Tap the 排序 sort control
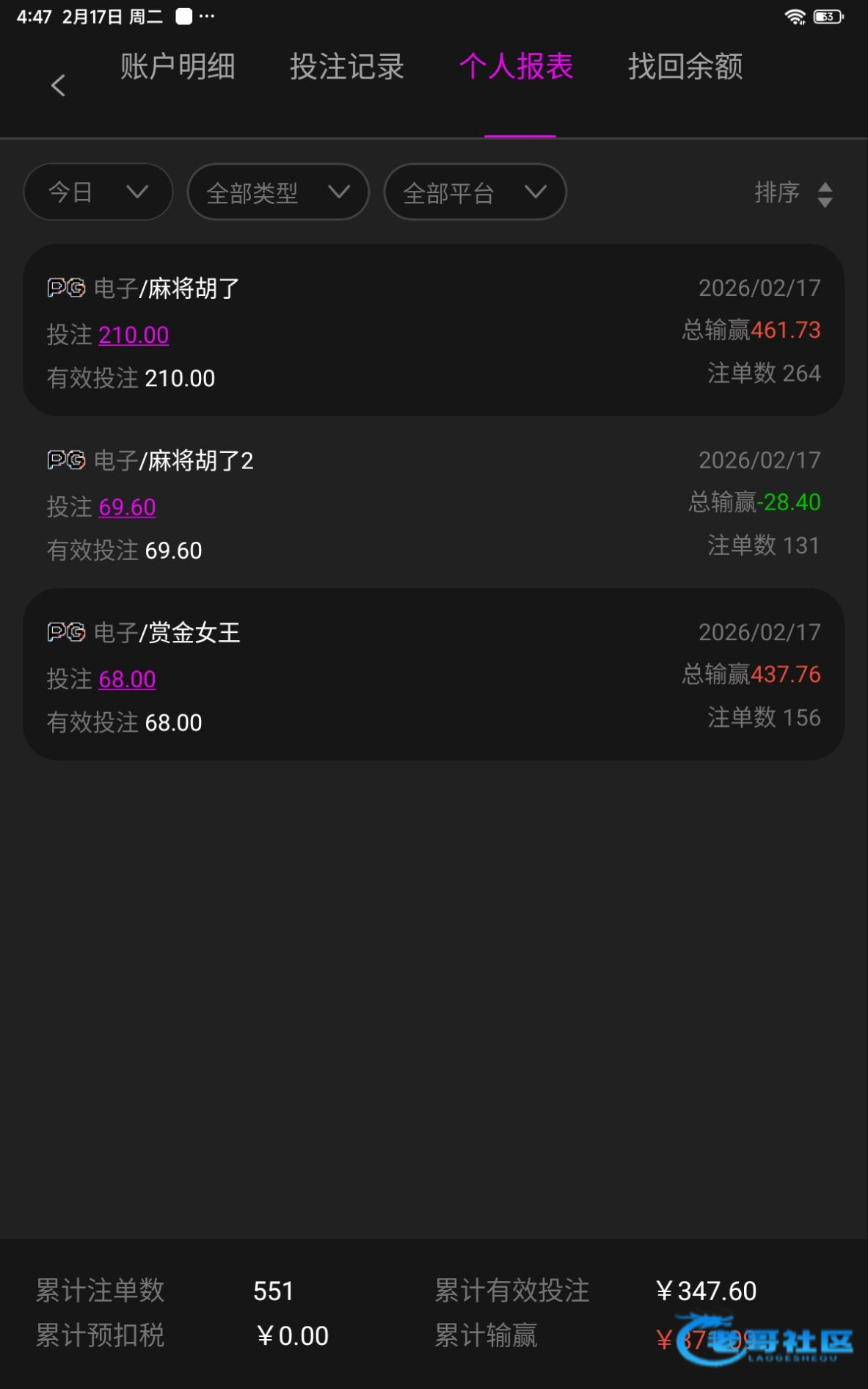 [x=794, y=193]
